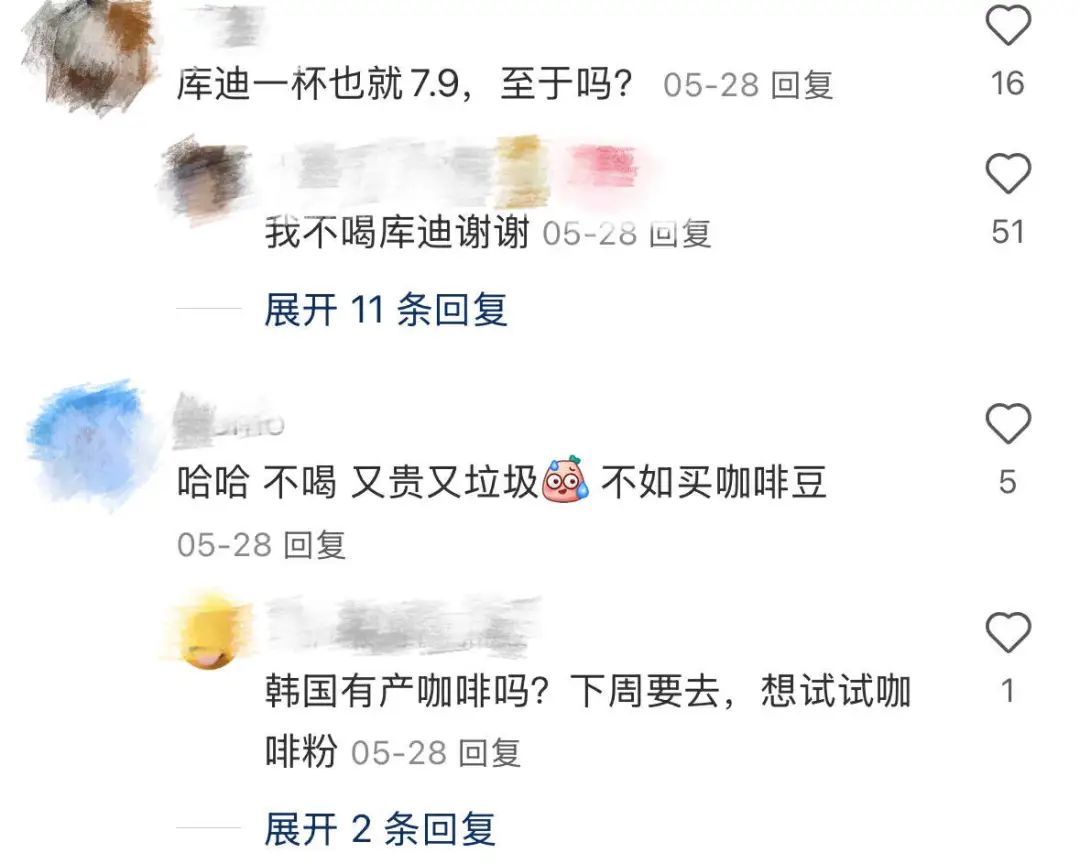
Task: Like the comment "哈哈 不喝 又贵又垃圾"
Action: [1008, 425]
